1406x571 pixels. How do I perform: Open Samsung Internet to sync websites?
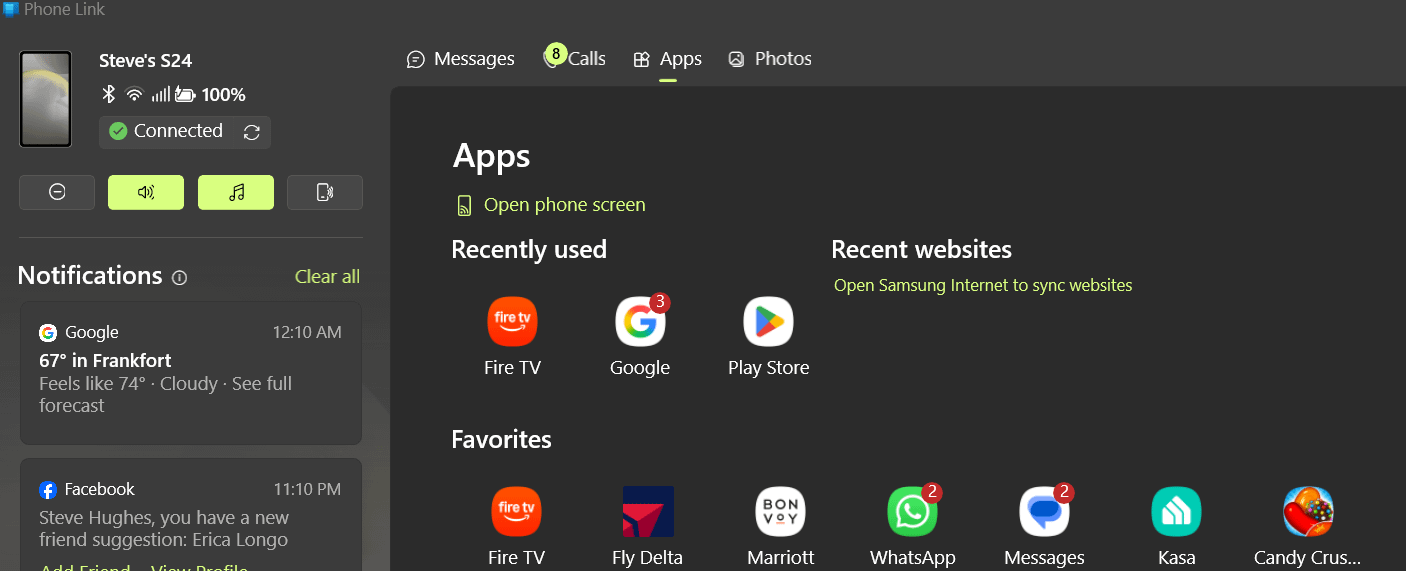point(983,286)
